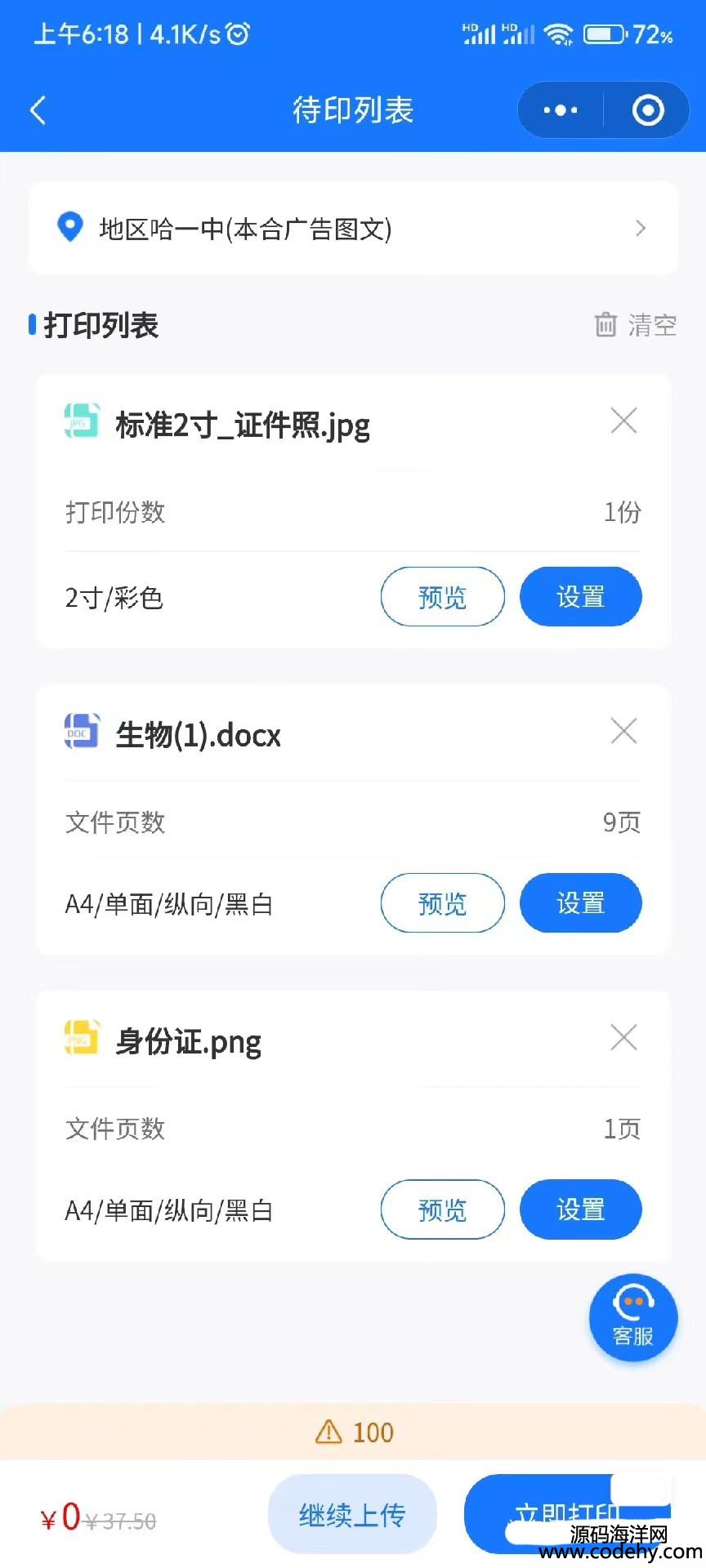Contact customer service via 客服 button
706x1568 pixels.
click(x=633, y=1318)
